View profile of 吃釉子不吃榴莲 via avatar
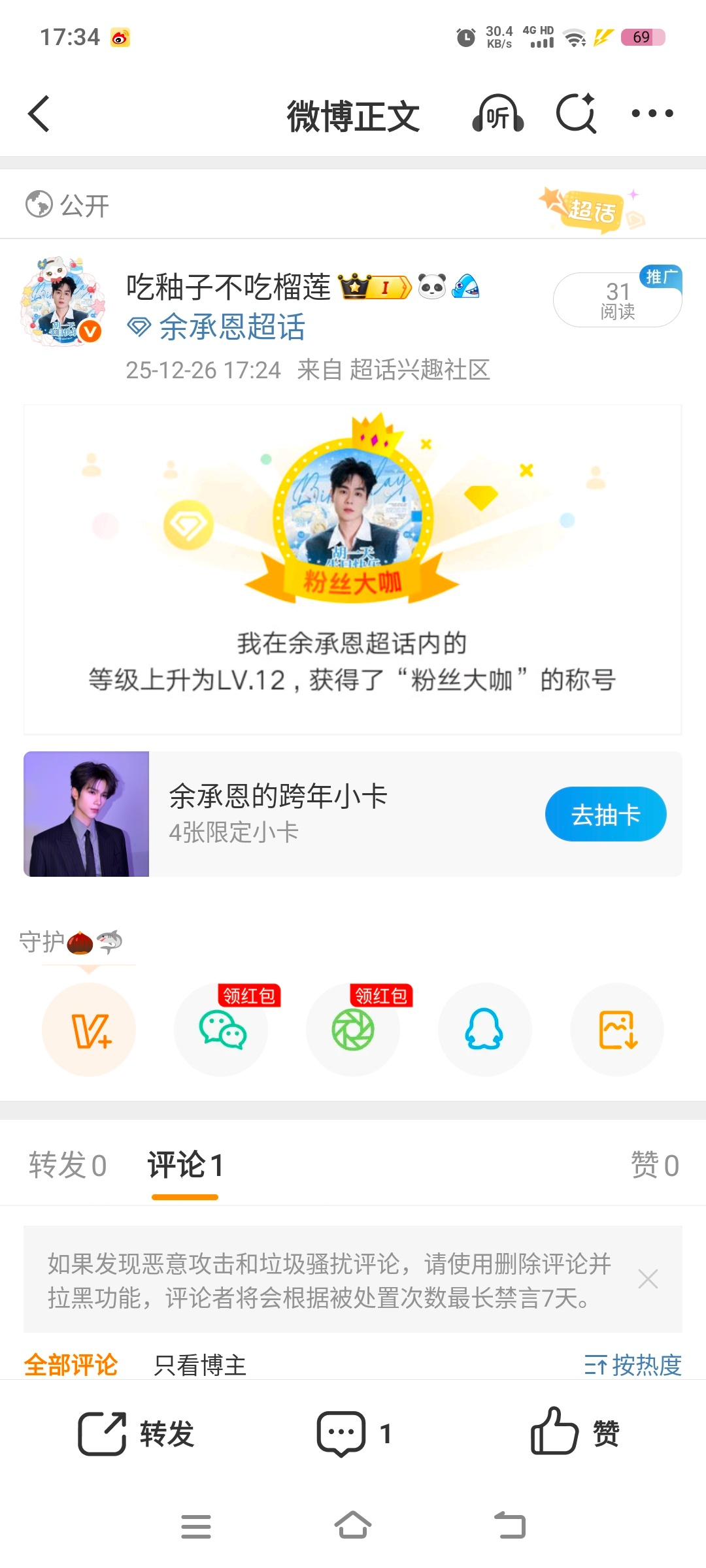Image resolution: width=706 pixels, height=1568 pixels. pos(63,301)
